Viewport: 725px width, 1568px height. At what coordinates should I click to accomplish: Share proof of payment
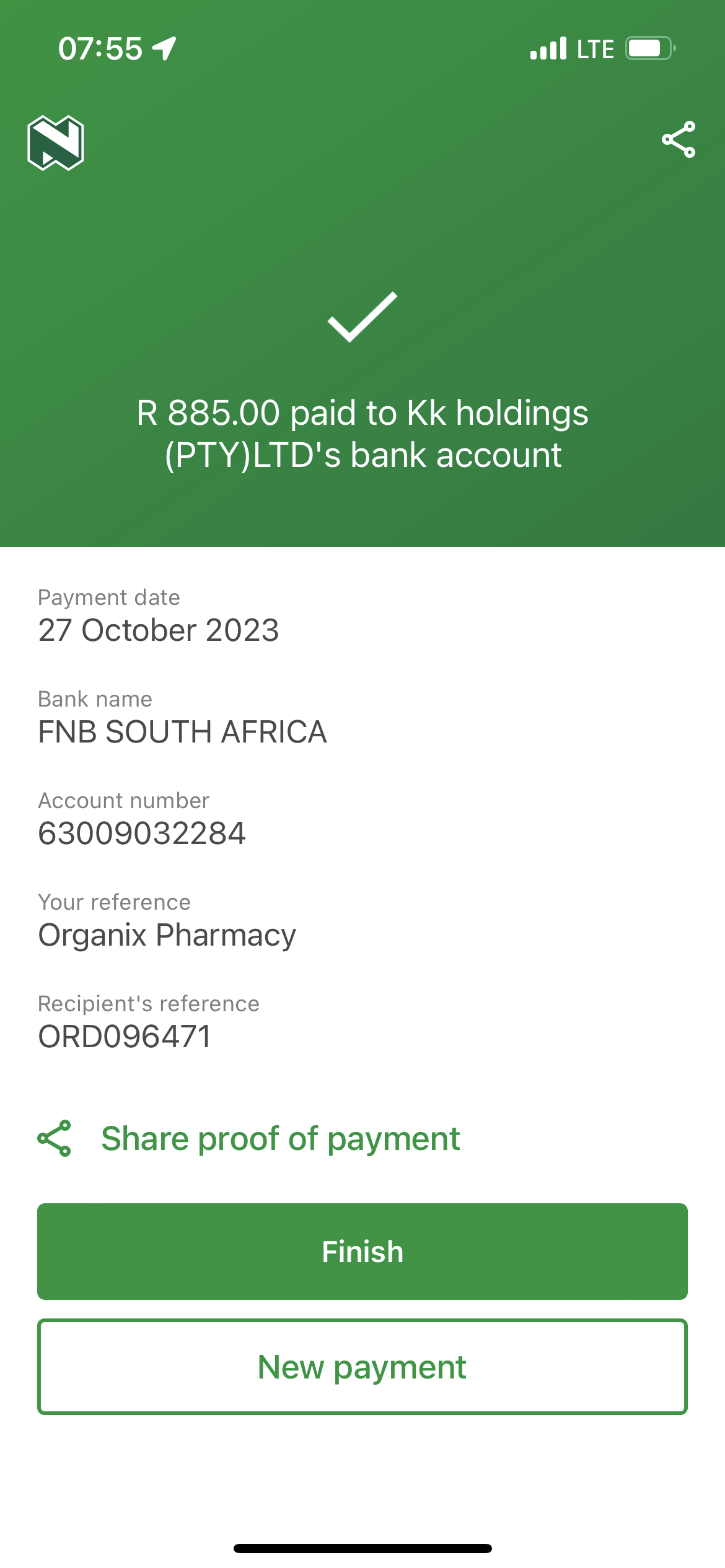249,1138
